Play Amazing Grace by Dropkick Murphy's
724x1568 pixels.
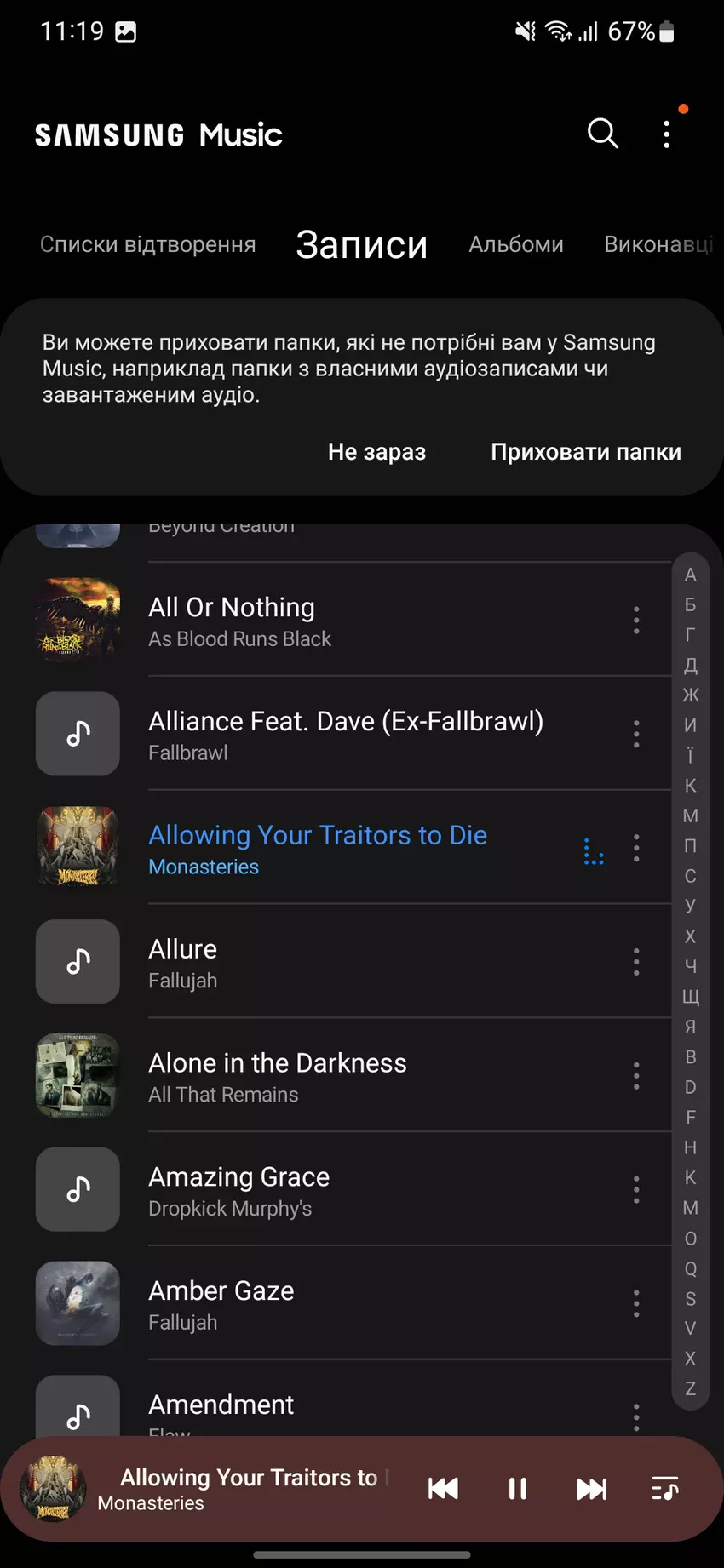[341, 1191]
